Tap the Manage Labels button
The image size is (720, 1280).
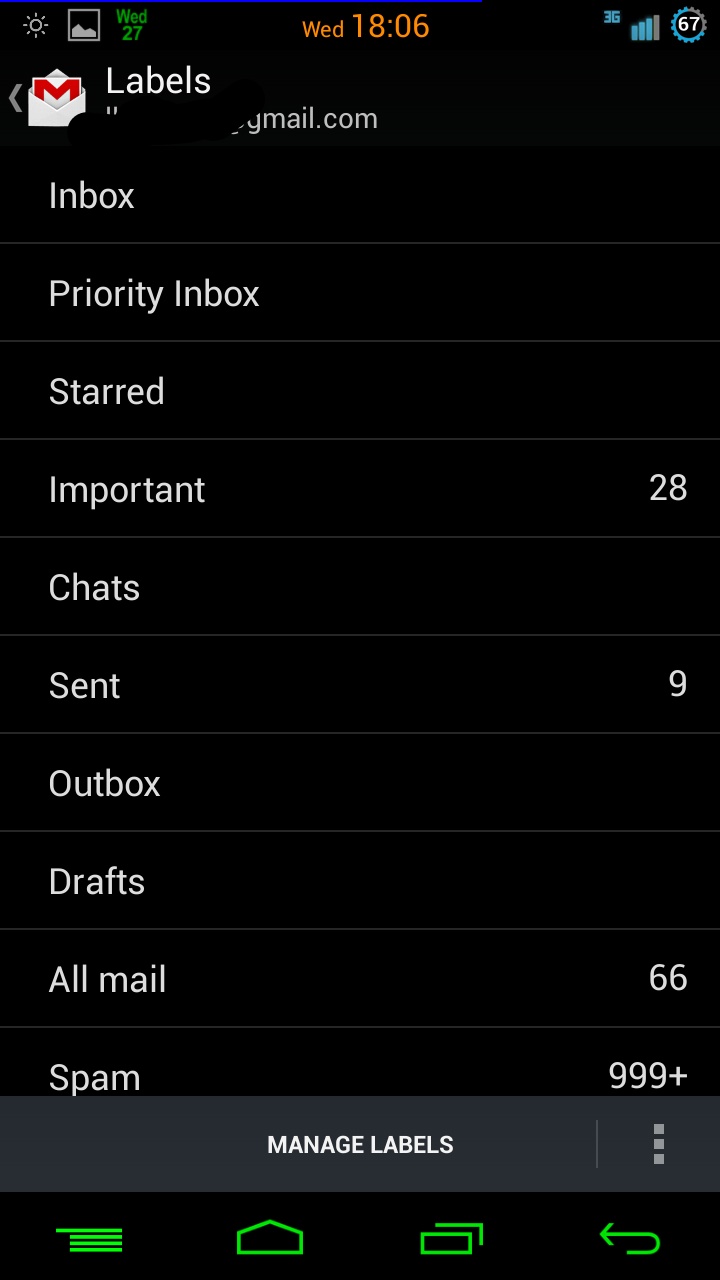(x=360, y=1145)
